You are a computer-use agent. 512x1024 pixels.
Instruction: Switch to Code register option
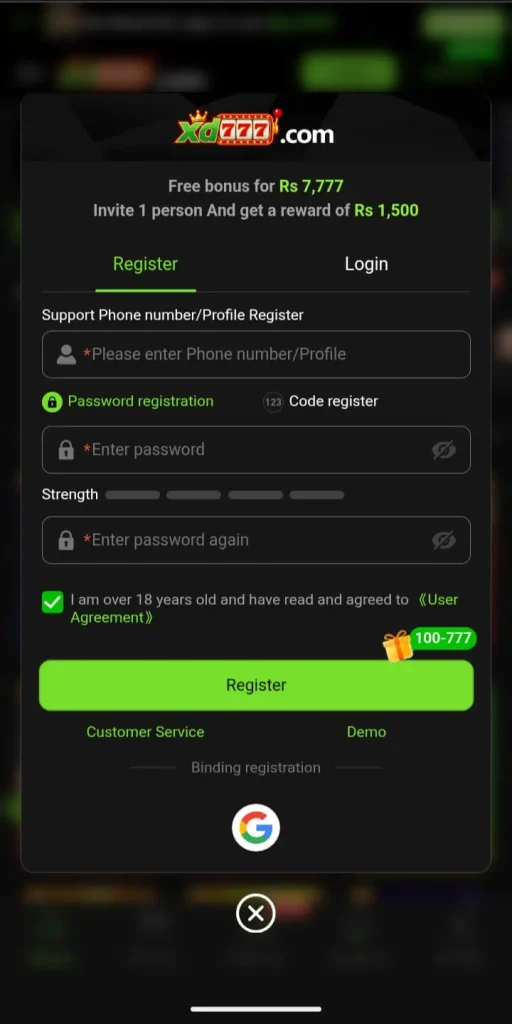pos(321,401)
